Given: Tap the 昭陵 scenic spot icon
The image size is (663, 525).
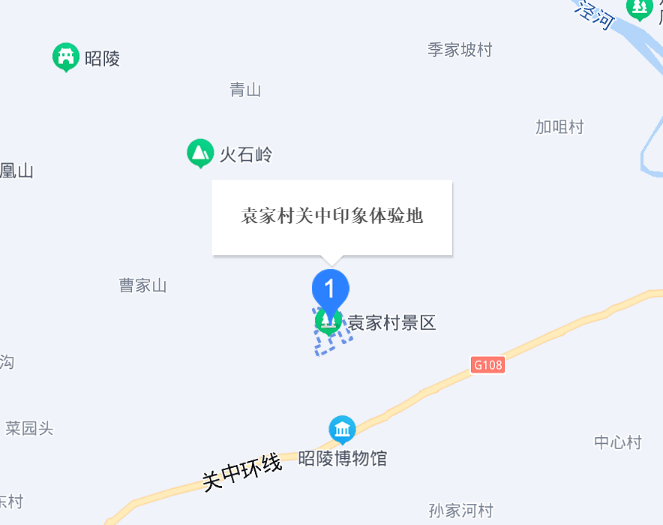Looking at the screenshot, I should pos(66,58).
